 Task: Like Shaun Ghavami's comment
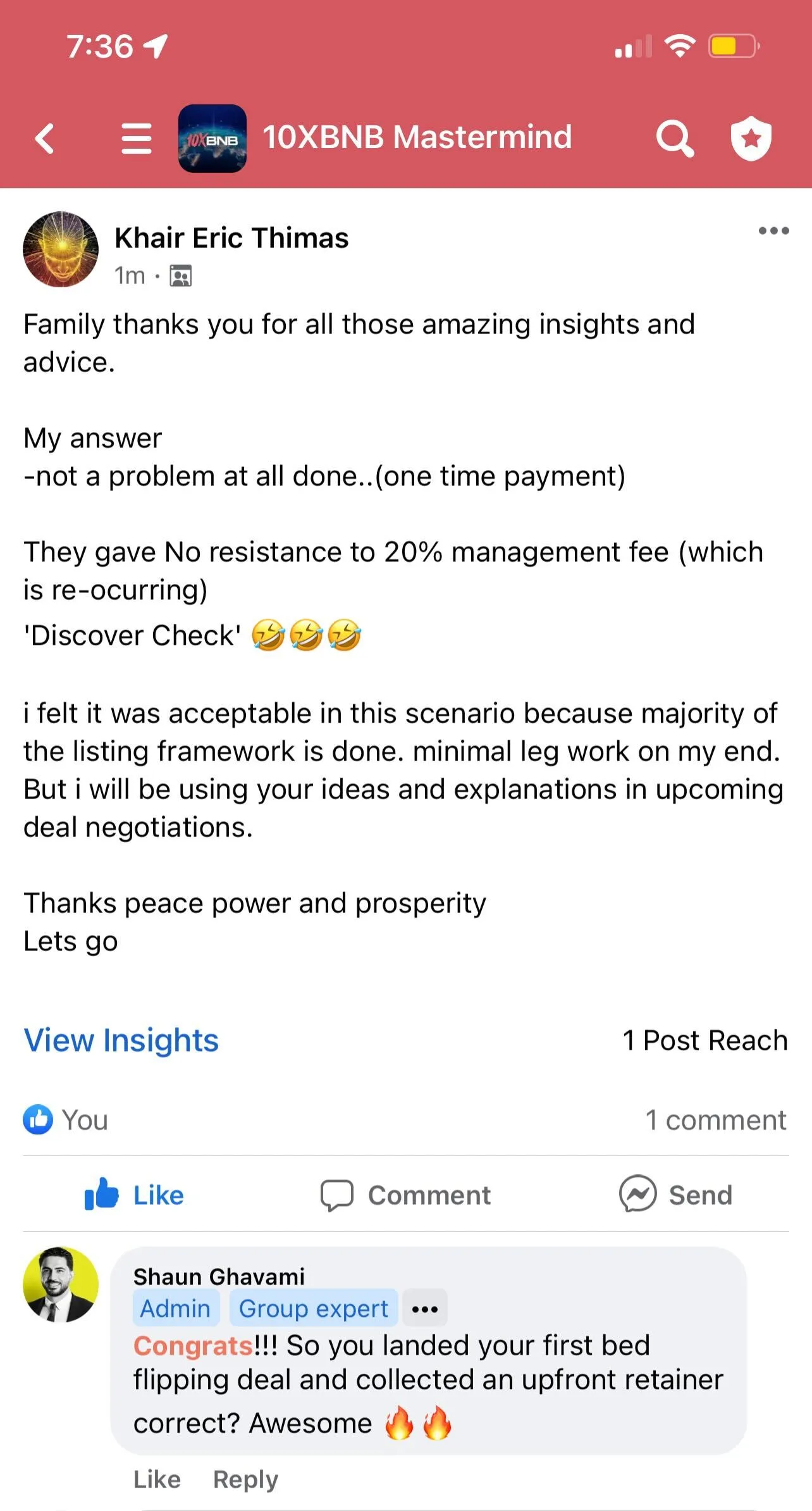pyautogui.click(x=157, y=1479)
